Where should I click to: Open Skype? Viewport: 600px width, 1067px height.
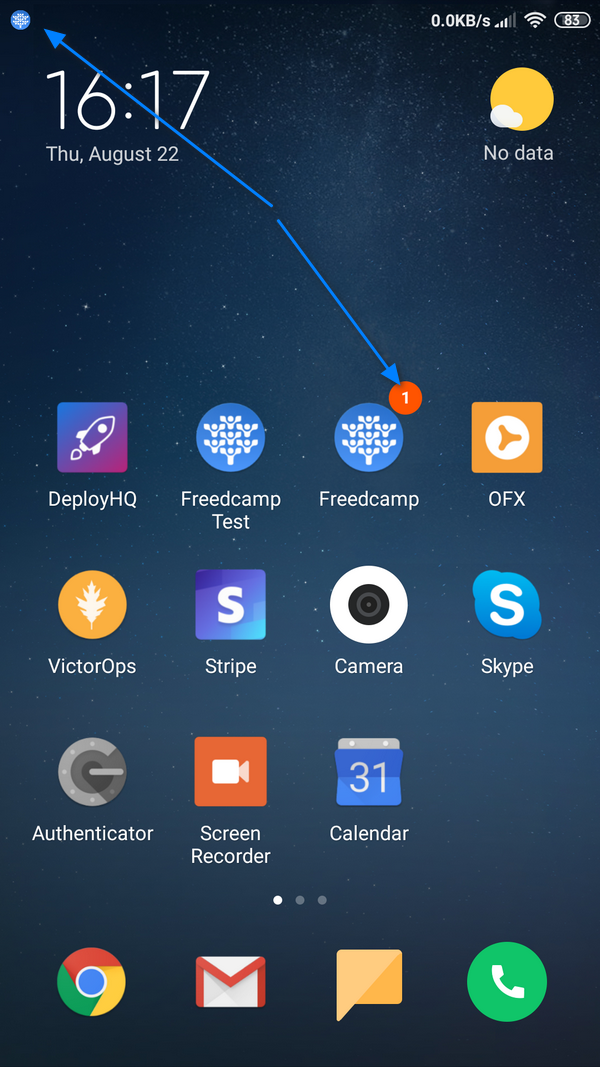[x=506, y=605]
